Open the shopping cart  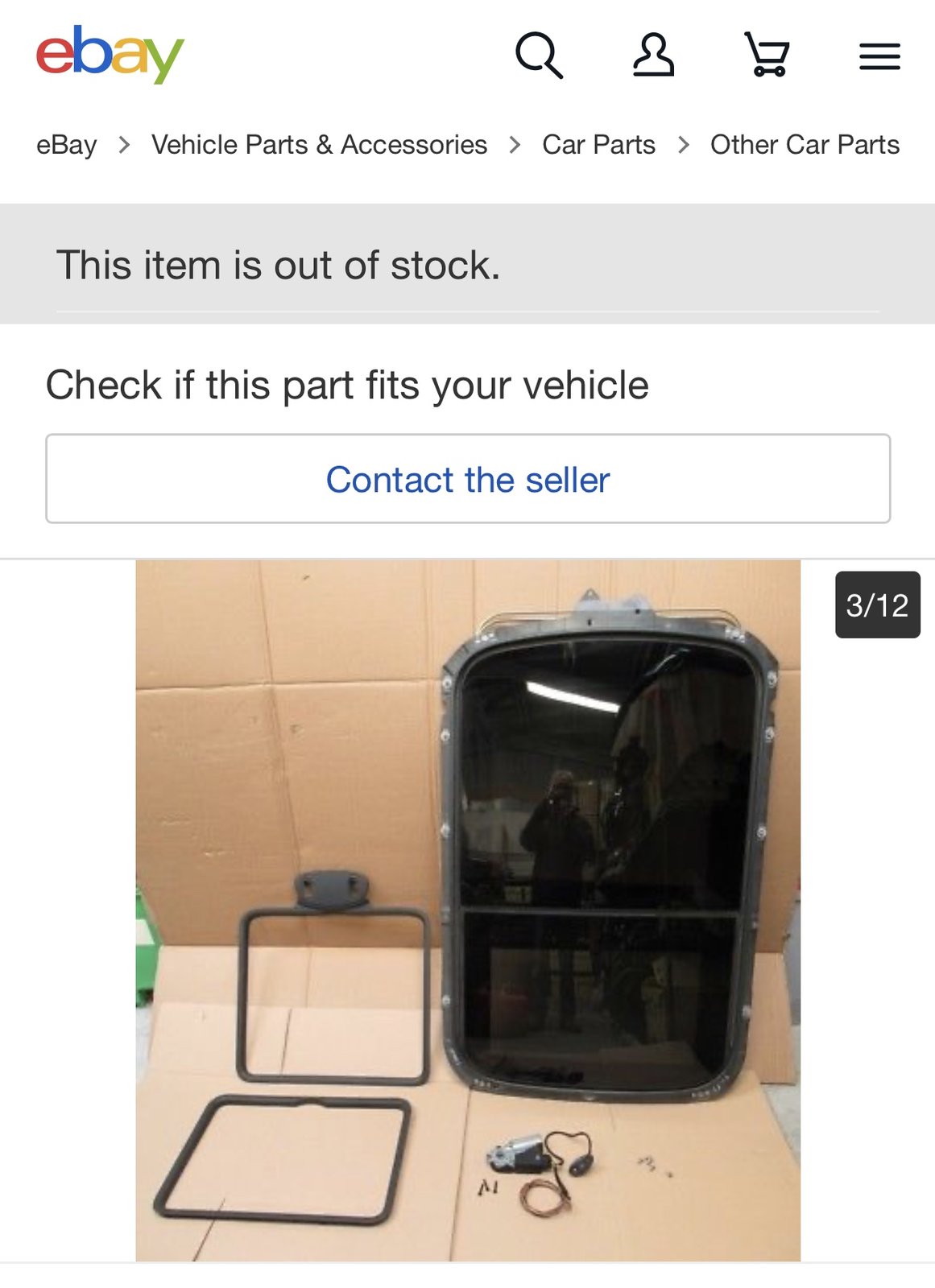(x=767, y=55)
